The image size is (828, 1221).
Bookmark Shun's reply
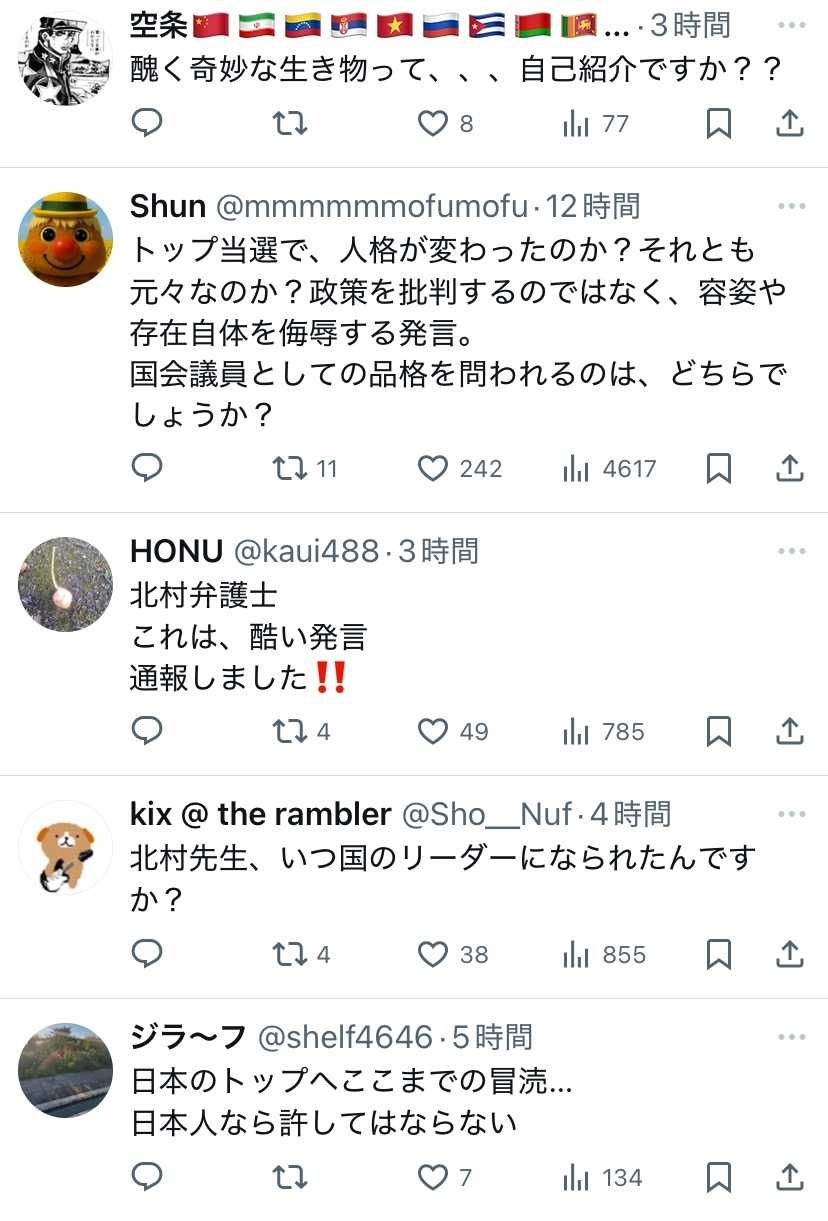click(x=718, y=468)
